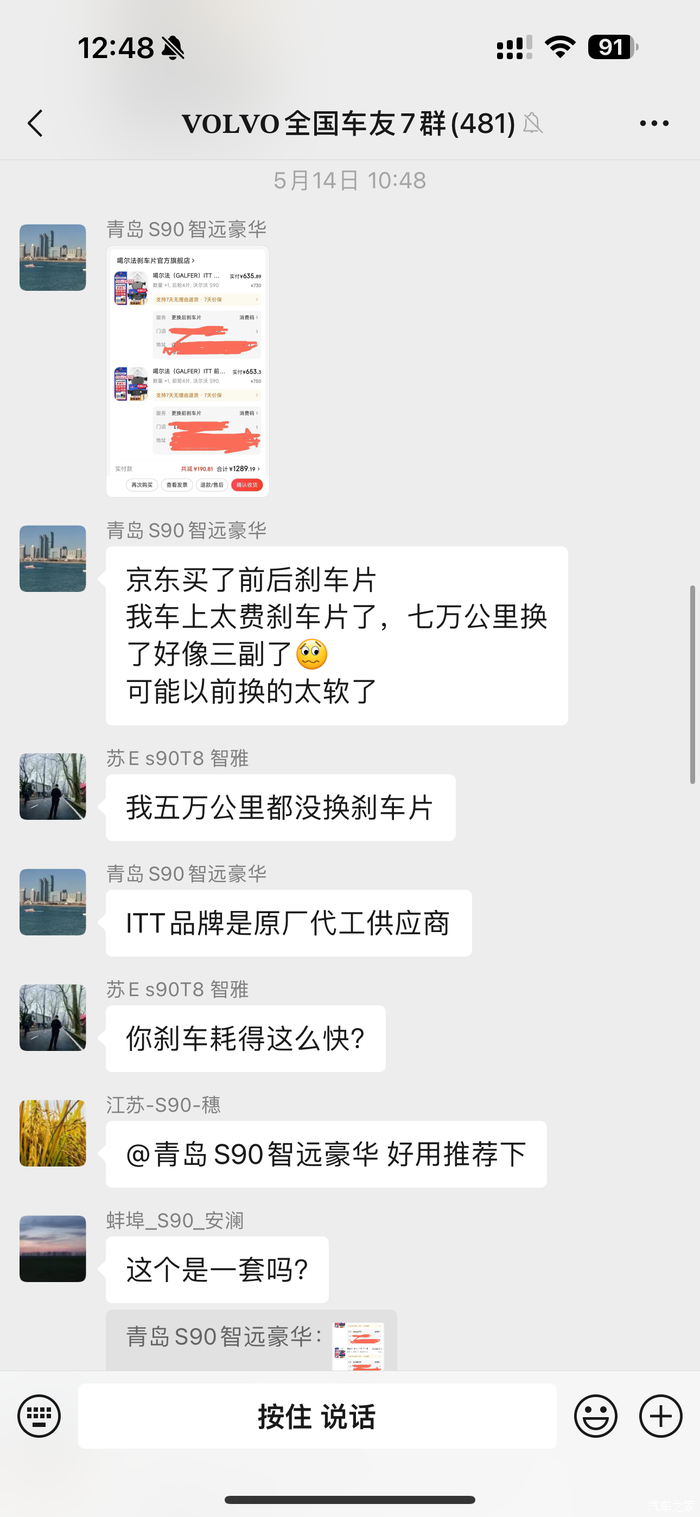Tap the 按住 说话 voice button
Viewport: 700px width, 1517px height.
click(x=317, y=1416)
